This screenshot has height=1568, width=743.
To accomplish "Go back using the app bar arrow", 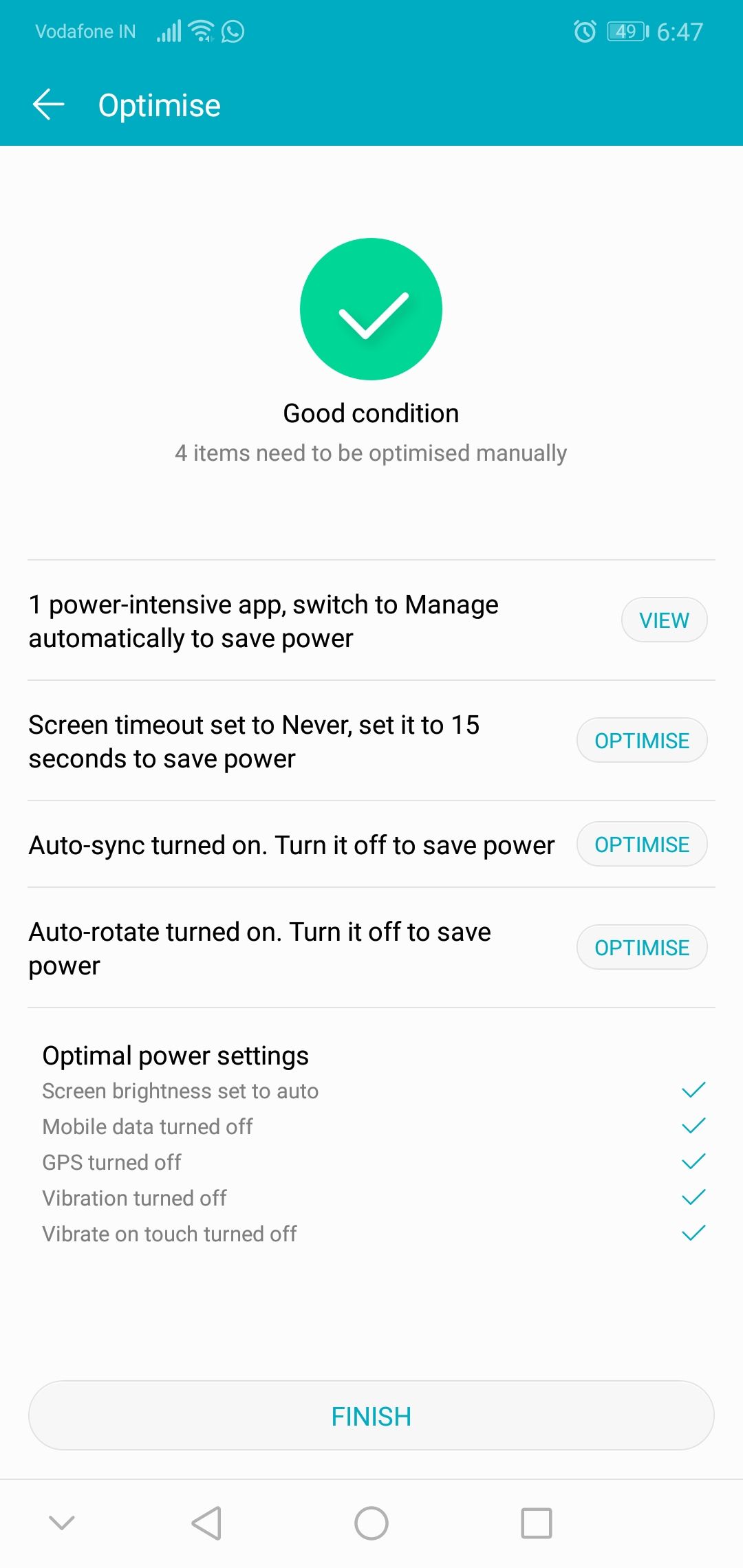I will tap(48, 105).
